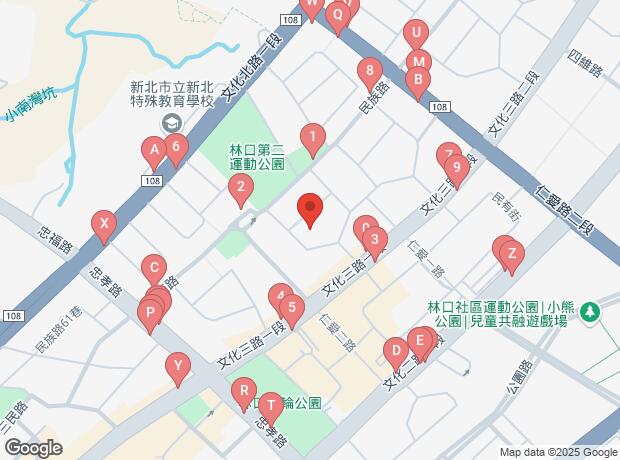Tap map marker C
The height and width of the screenshot is (460, 620).
click(x=153, y=268)
